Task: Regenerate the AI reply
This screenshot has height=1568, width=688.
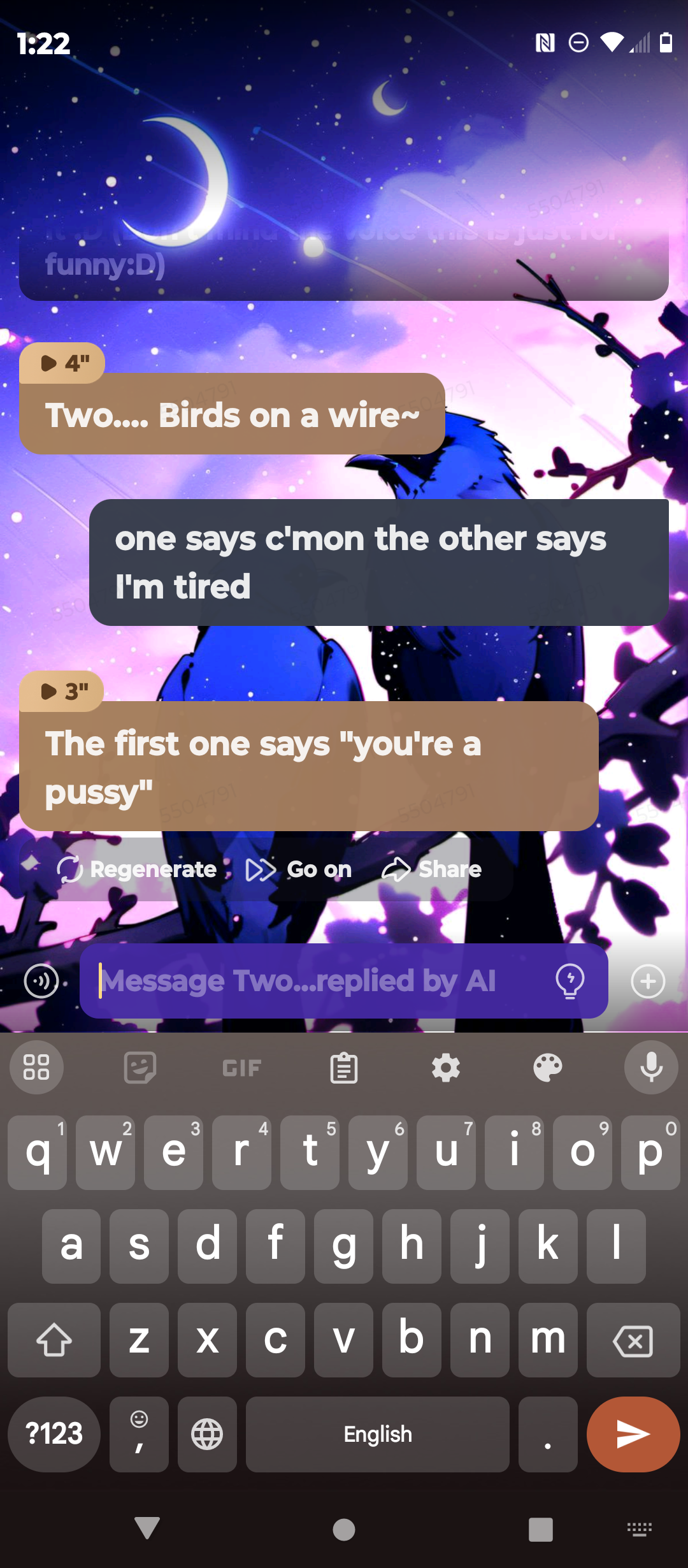Action: pos(138,869)
